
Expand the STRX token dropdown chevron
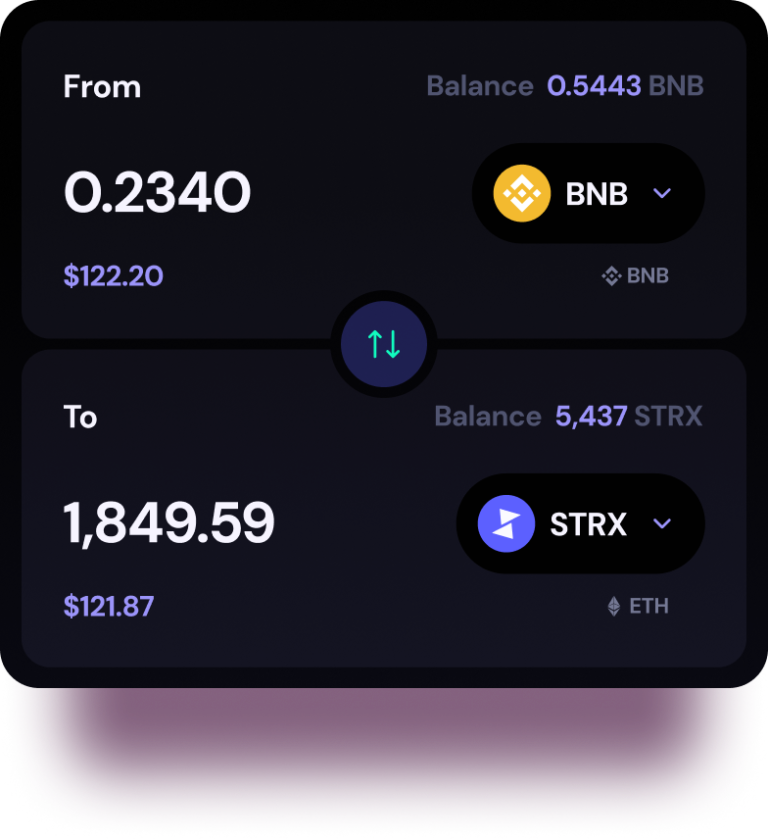(661, 523)
